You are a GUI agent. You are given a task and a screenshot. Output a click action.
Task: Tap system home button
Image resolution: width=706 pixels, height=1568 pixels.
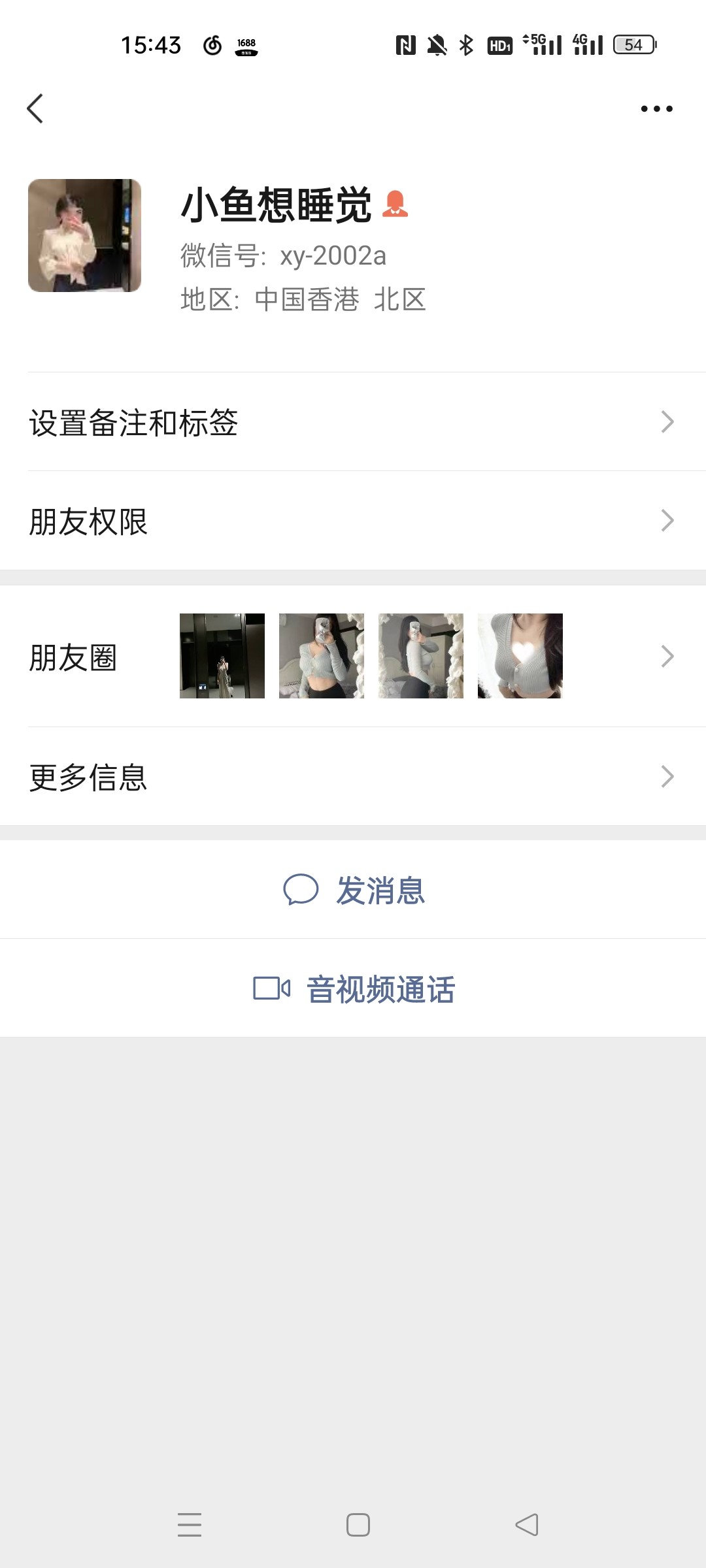(x=358, y=1525)
